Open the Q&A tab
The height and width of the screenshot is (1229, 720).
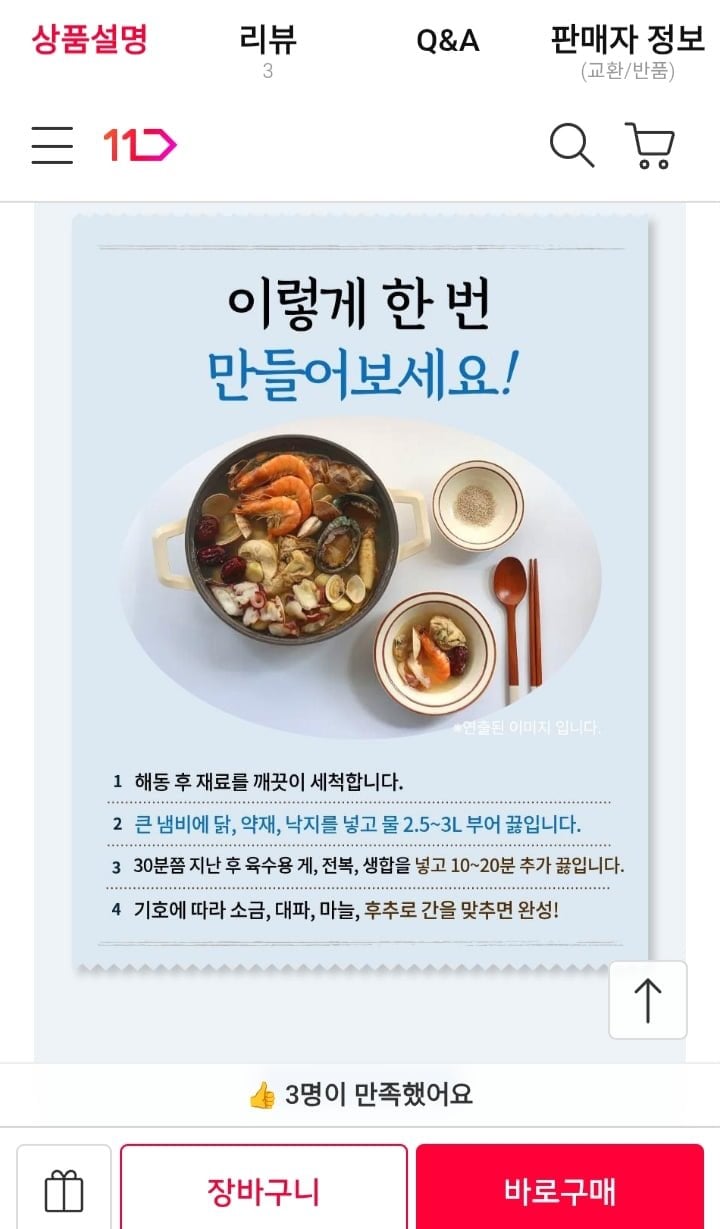coord(447,41)
